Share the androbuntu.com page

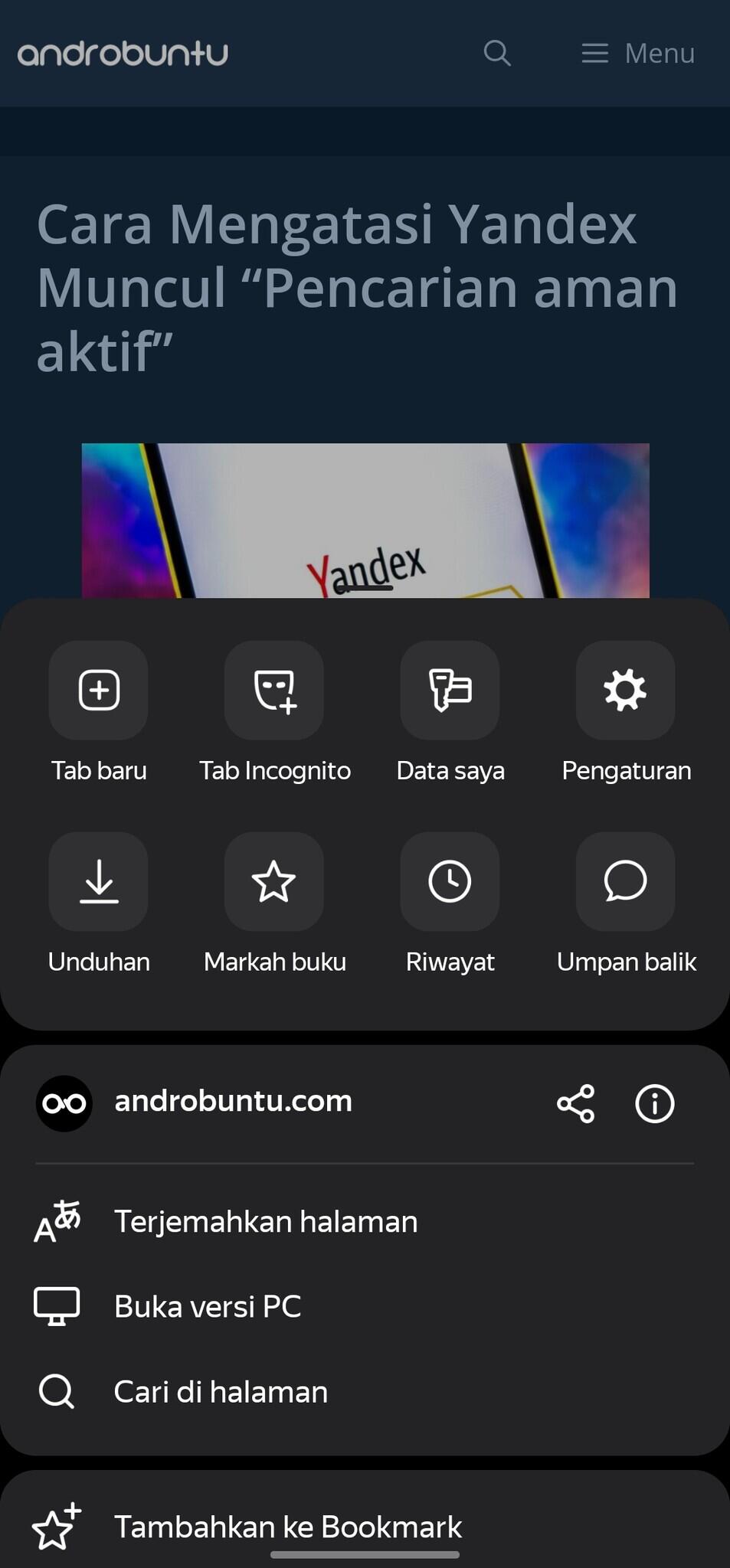575,1103
